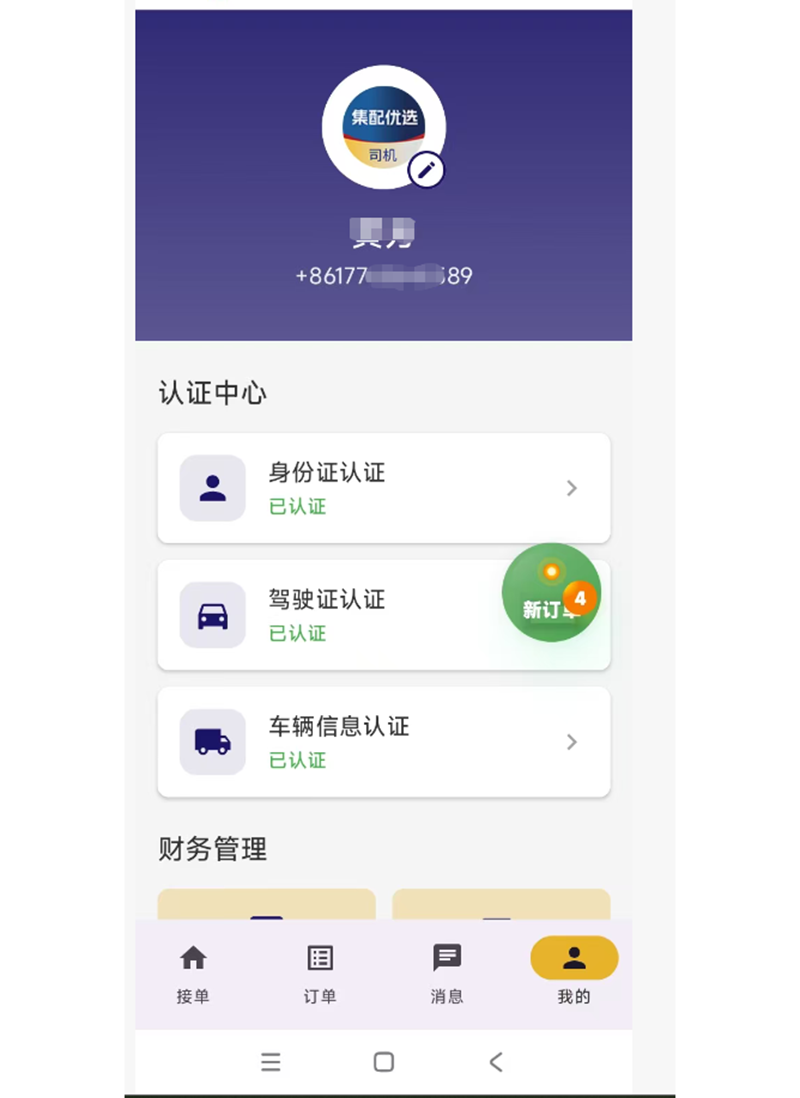The height and width of the screenshot is (1098, 800).
Task: Tap the 集配优选司机 profile avatar
Action: [x=383, y=125]
